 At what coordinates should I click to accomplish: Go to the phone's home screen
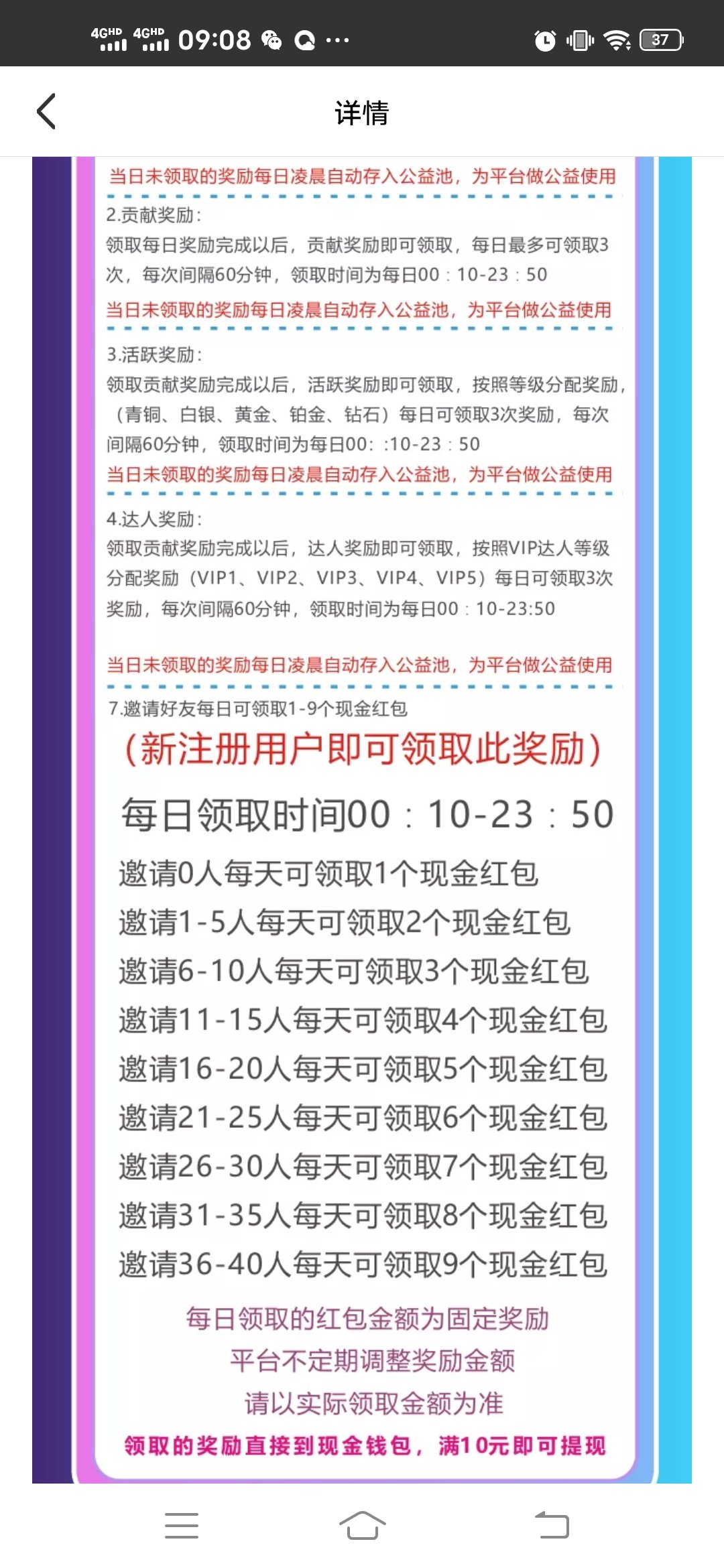click(x=362, y=1525)
